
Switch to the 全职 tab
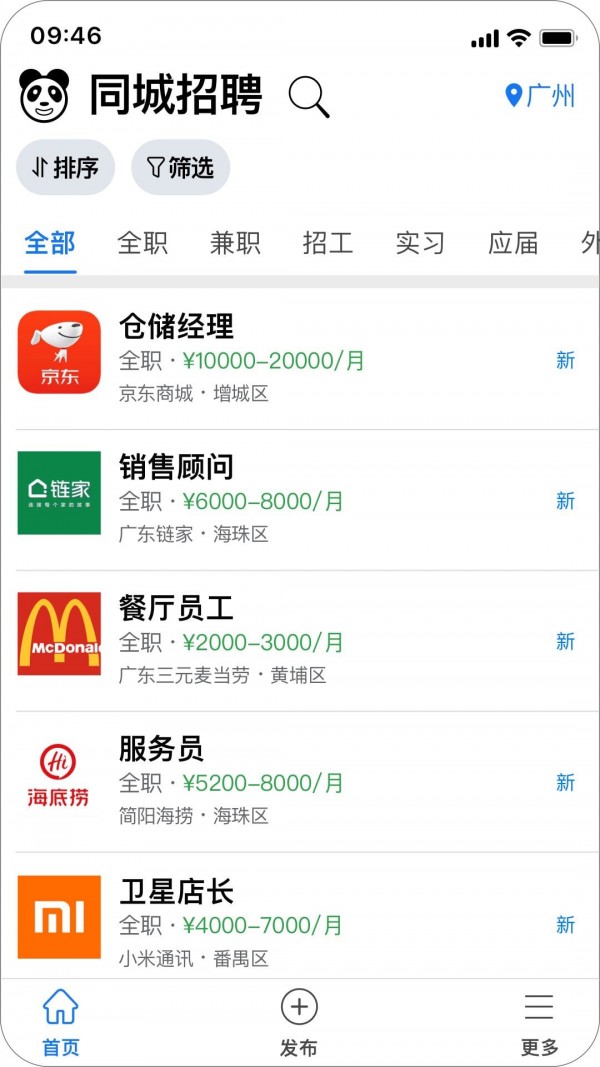tap(143, 243)
